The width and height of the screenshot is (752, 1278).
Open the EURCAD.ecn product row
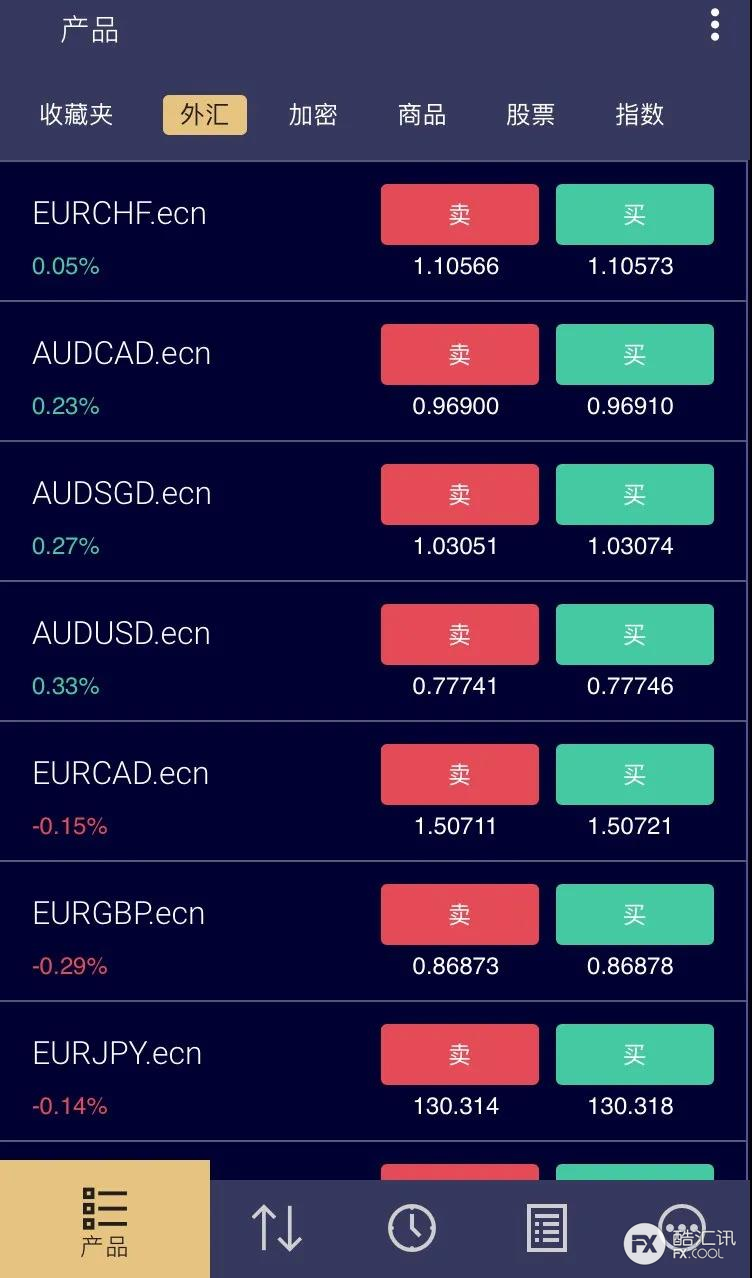point(374,791)
